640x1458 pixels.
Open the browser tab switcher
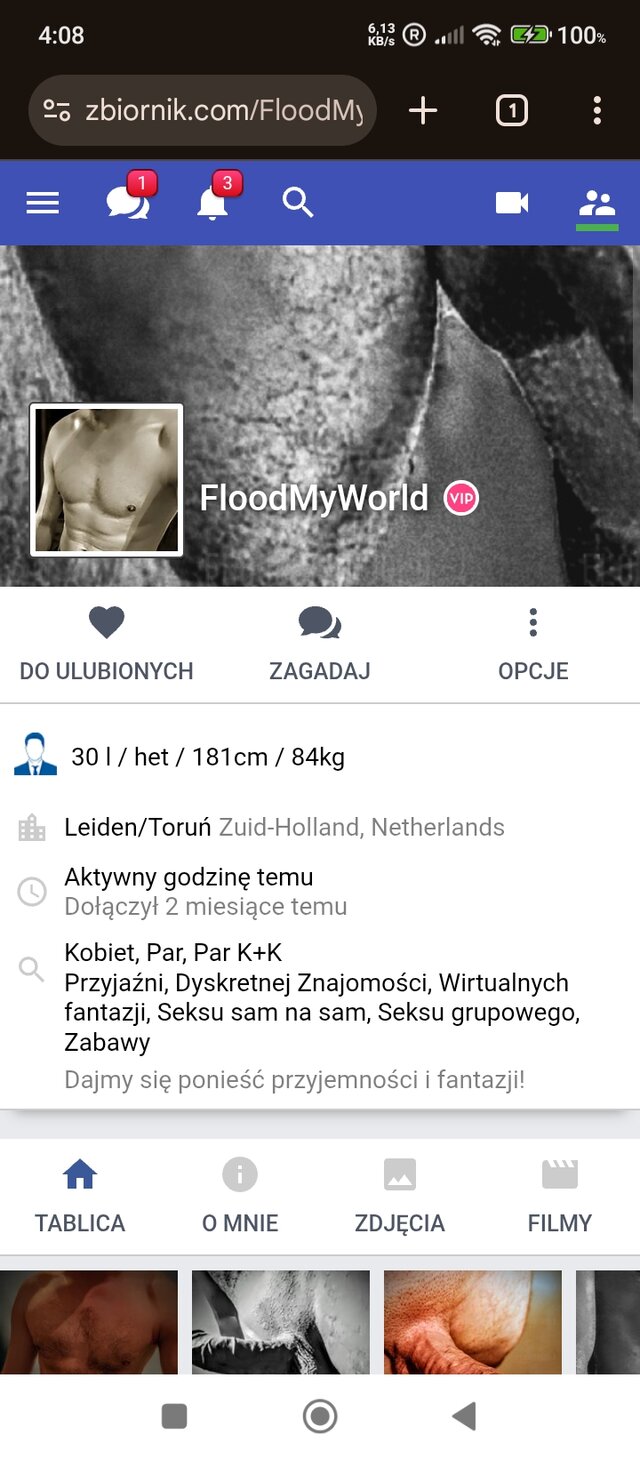(511, 110)
